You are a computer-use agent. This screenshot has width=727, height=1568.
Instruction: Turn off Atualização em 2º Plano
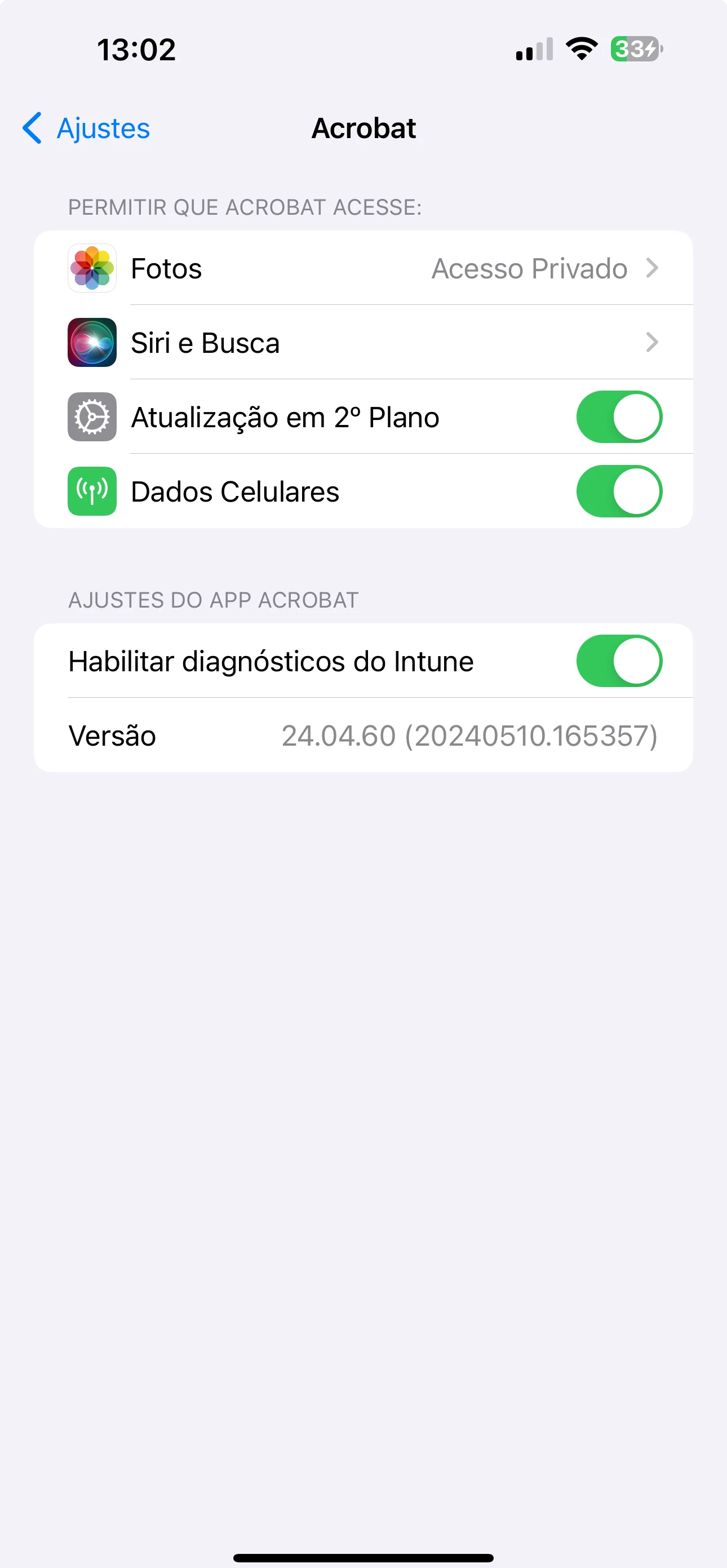[619, 417]
